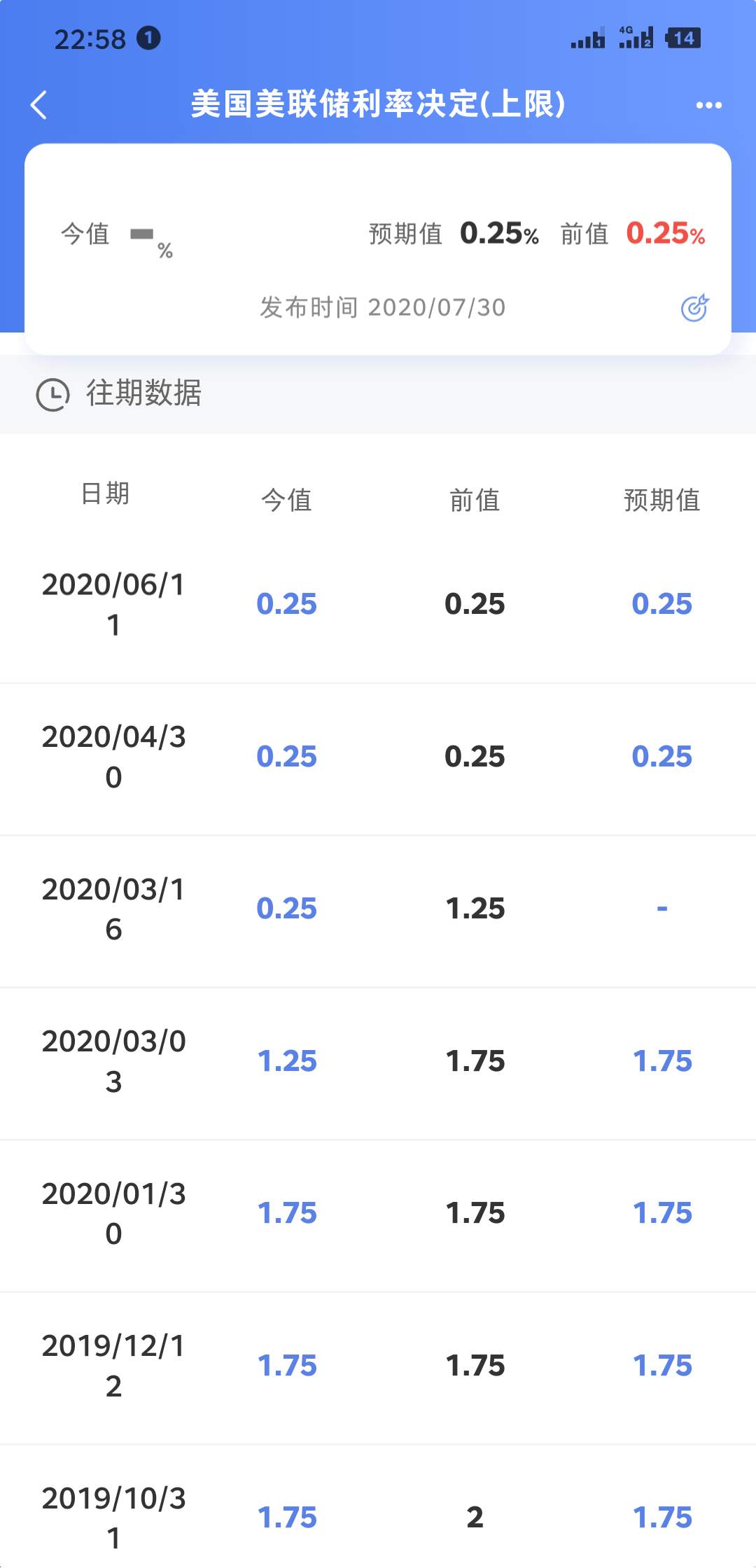
Task: Open the three-dot more options menu
Action: coord(708,105)
